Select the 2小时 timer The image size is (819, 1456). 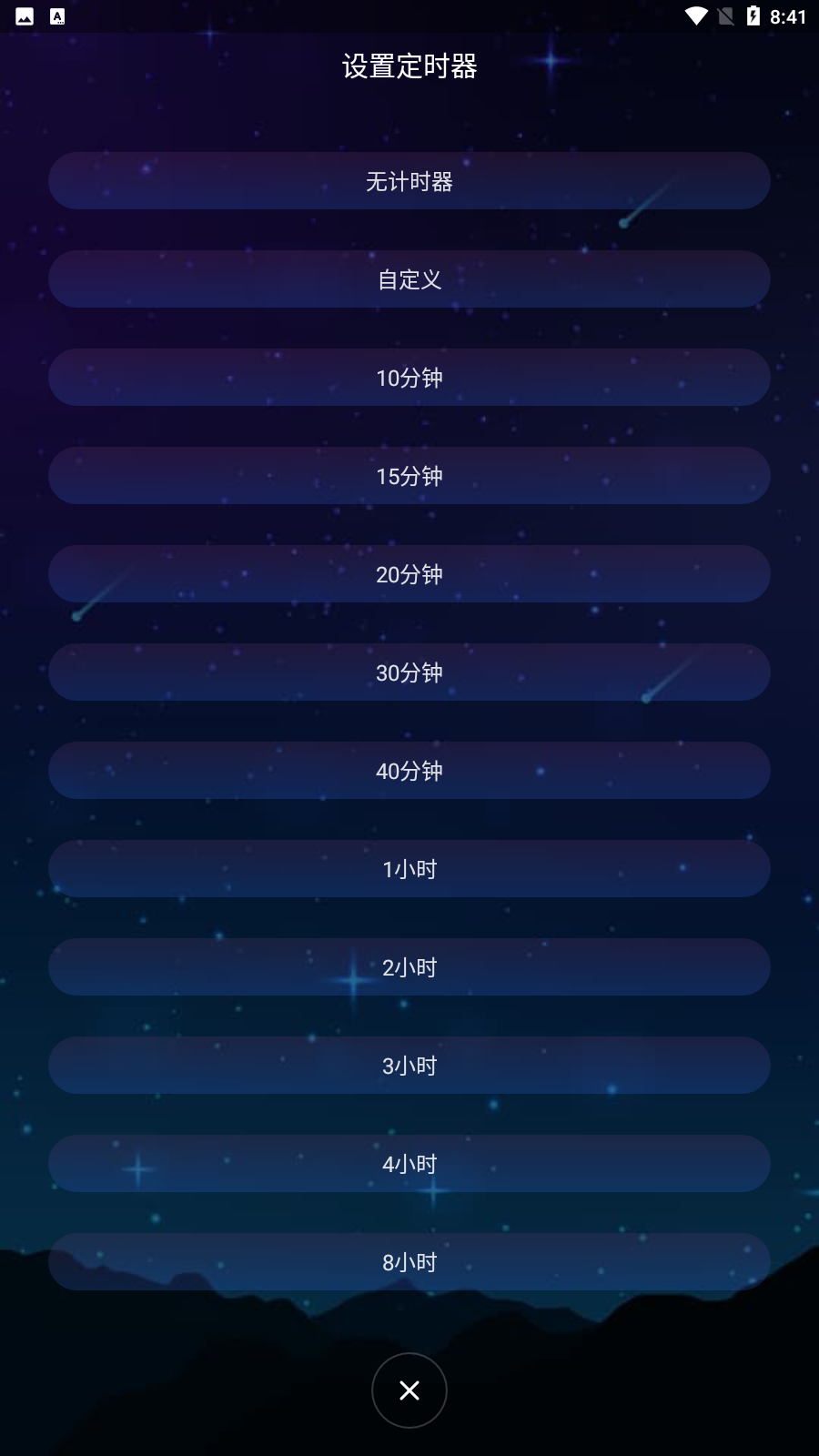(x=409, y=967)
